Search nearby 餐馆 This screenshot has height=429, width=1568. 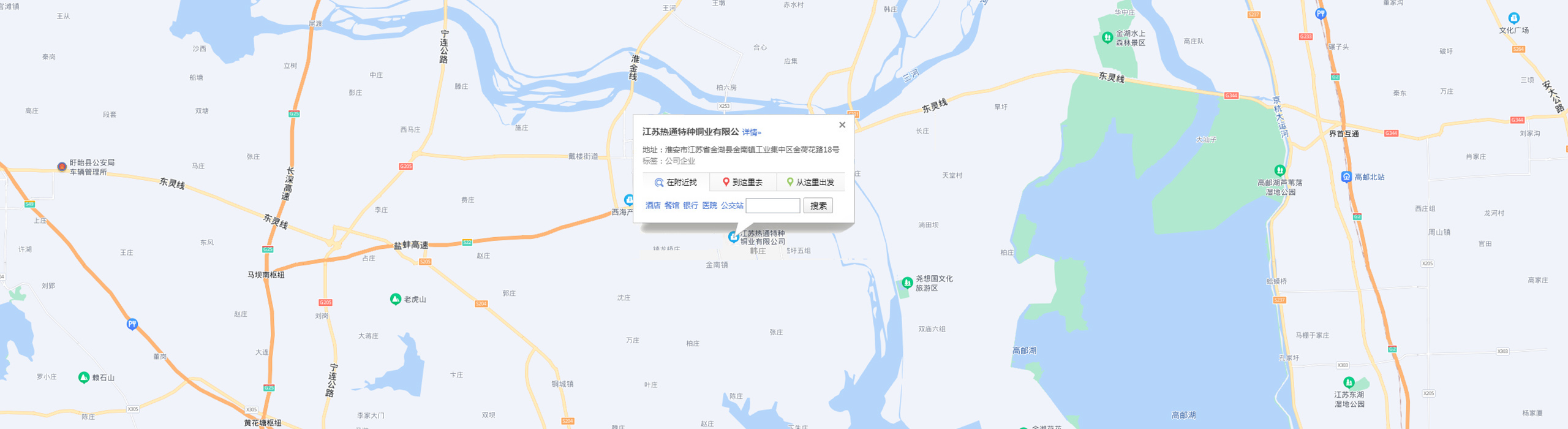672,206
